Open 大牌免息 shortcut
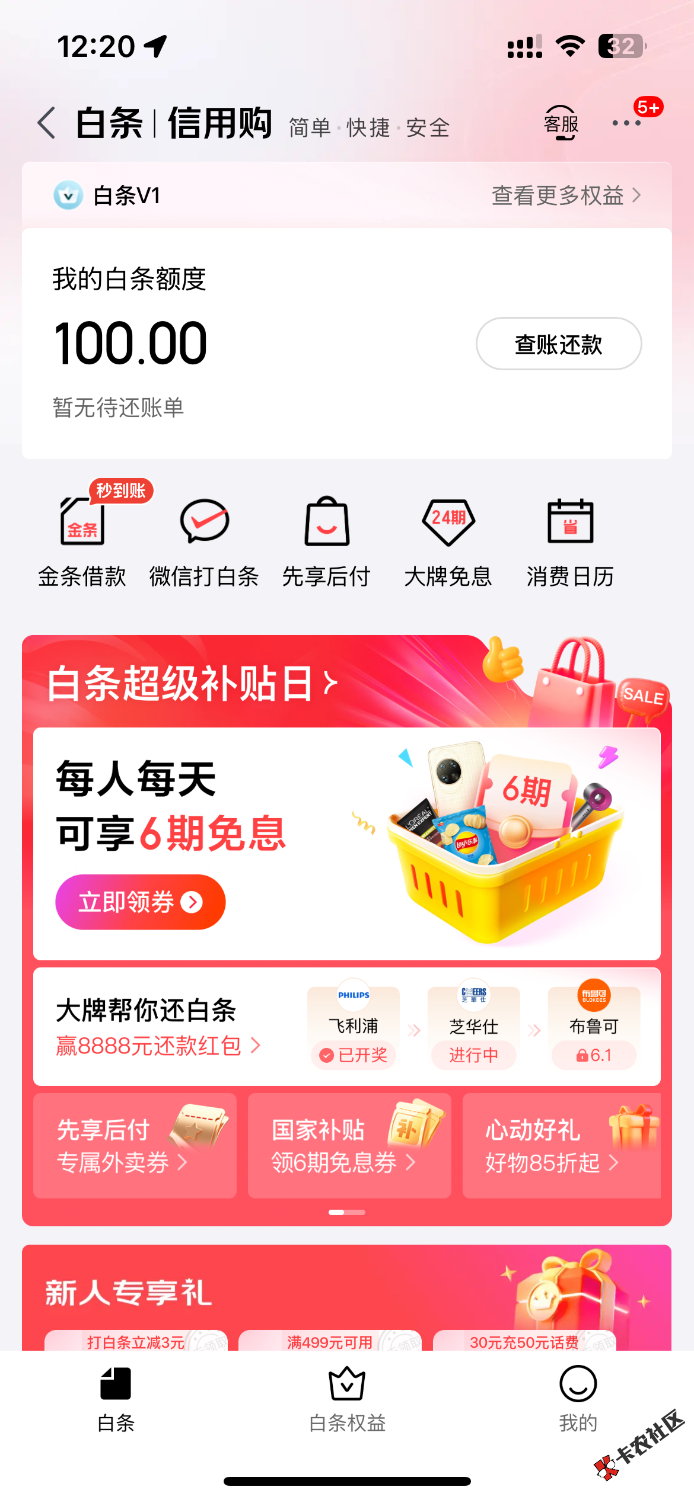Screen dimensions: 694x1500 tap(448, 540)
